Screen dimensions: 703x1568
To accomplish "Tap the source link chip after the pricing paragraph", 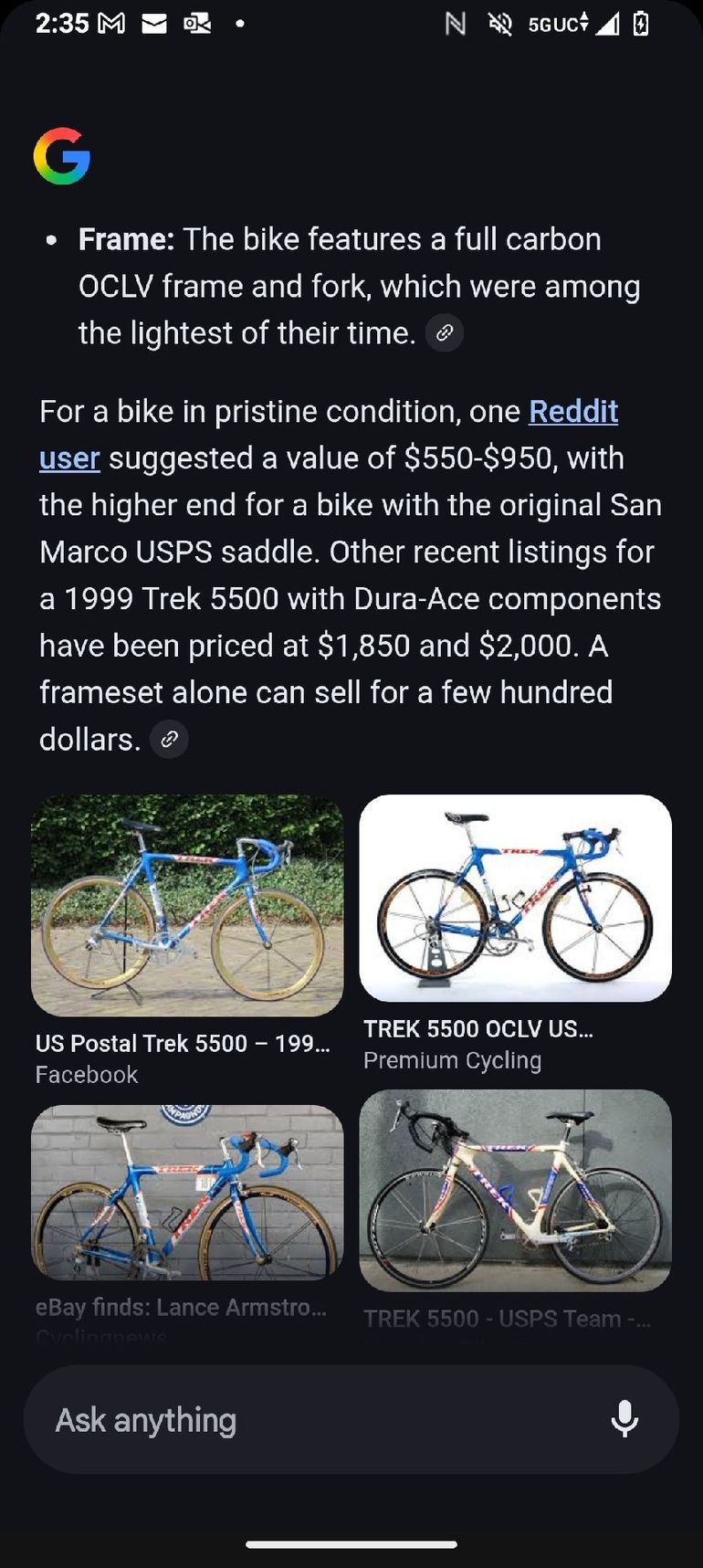I will point(169,739).
